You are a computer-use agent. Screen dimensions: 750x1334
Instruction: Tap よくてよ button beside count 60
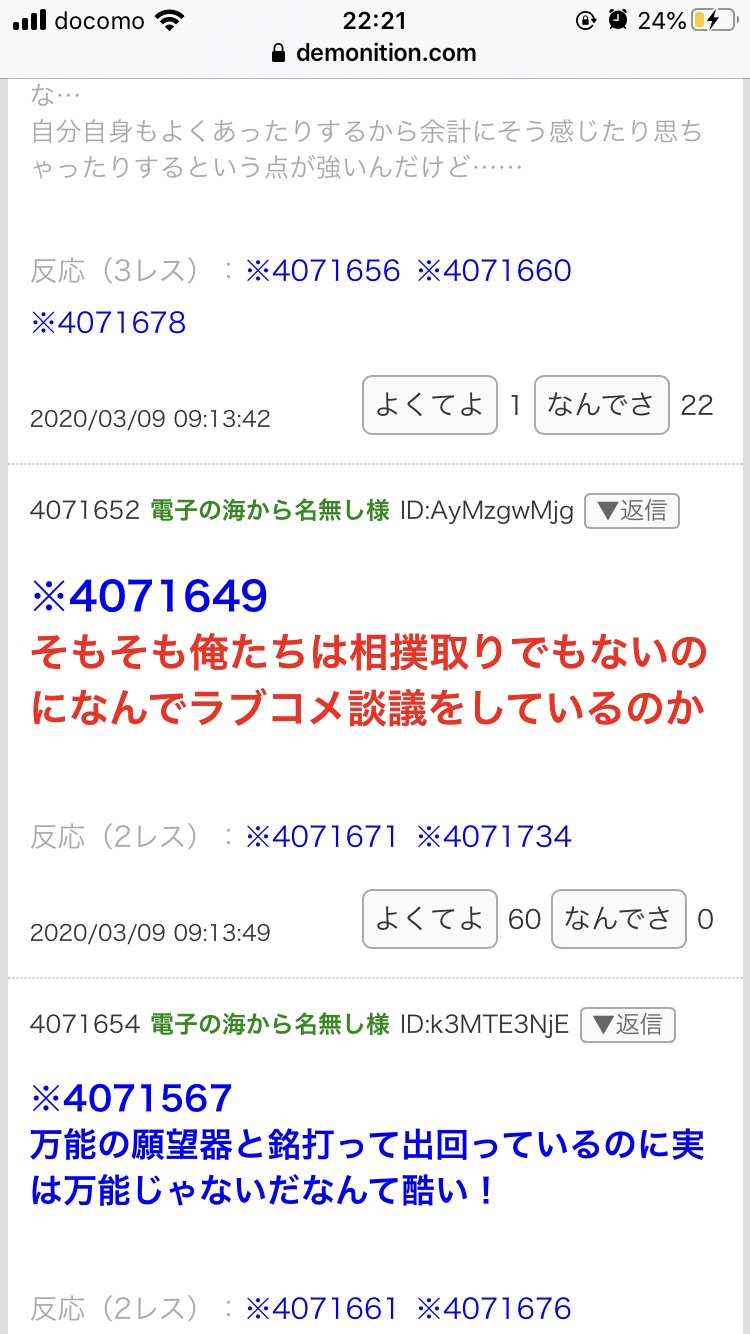[x=429, y=919]
